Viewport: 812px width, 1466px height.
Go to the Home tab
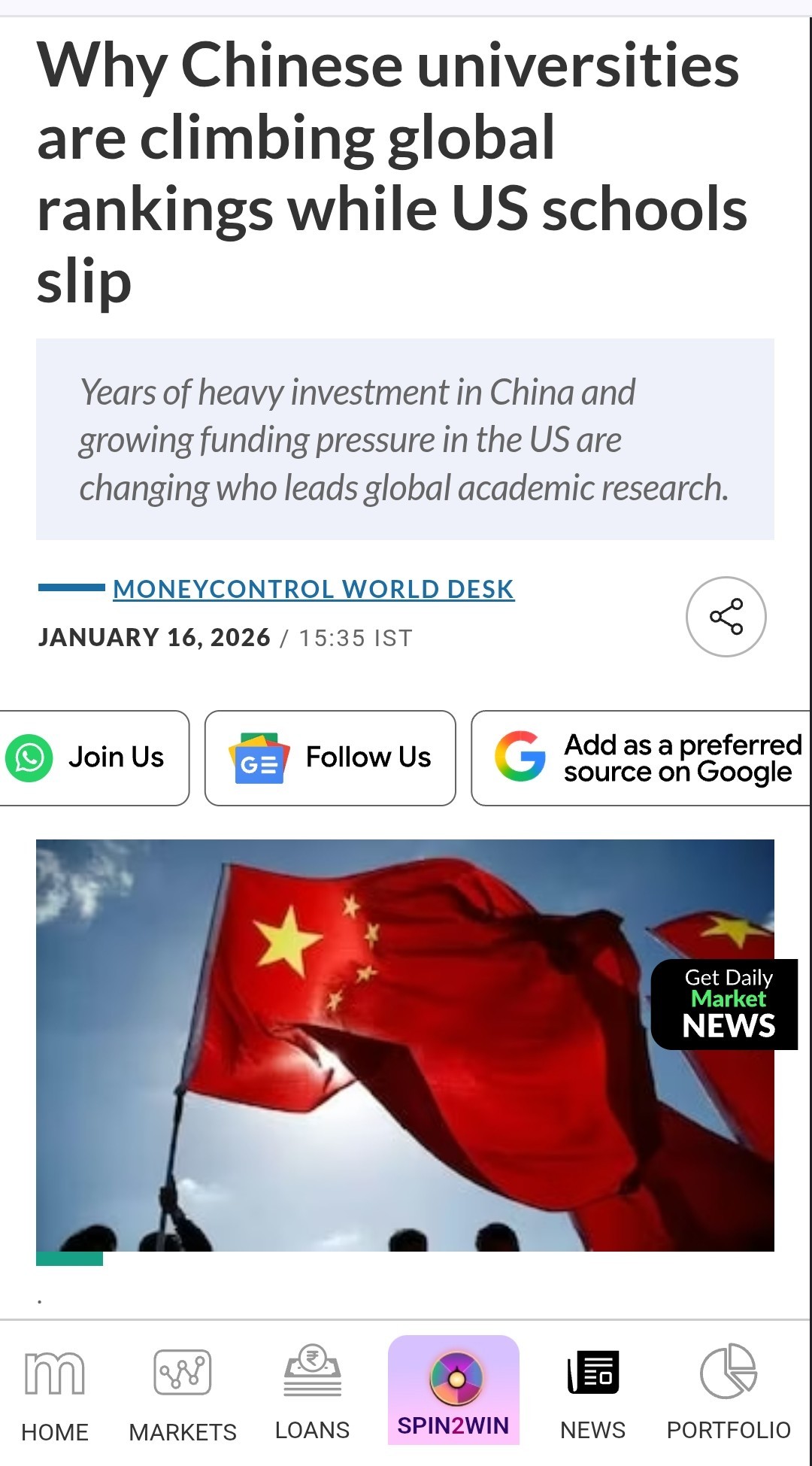point(55,1392)
